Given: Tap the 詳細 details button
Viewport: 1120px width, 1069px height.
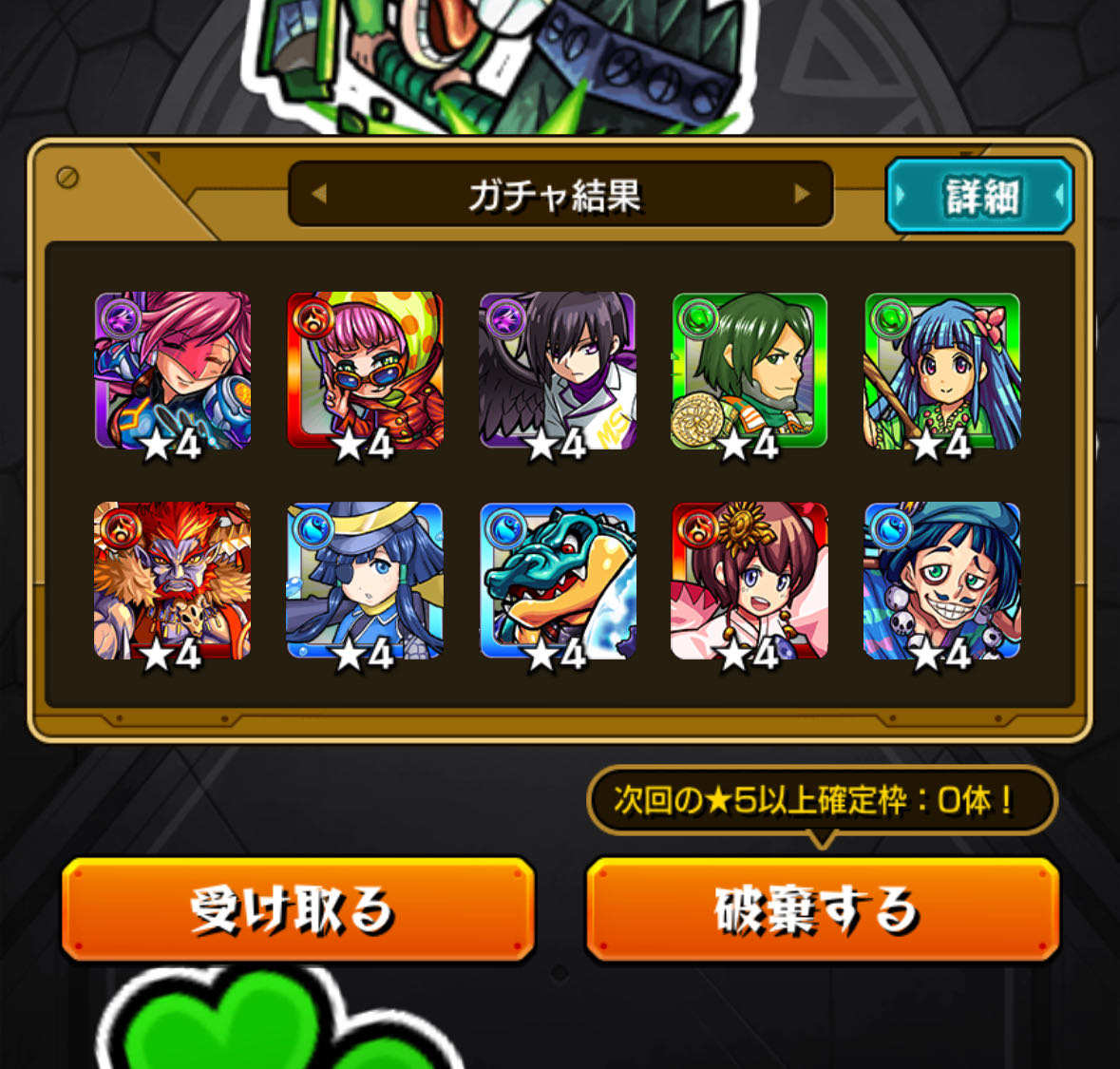Looking at the screenshot, I should click(x=979, y=197).
